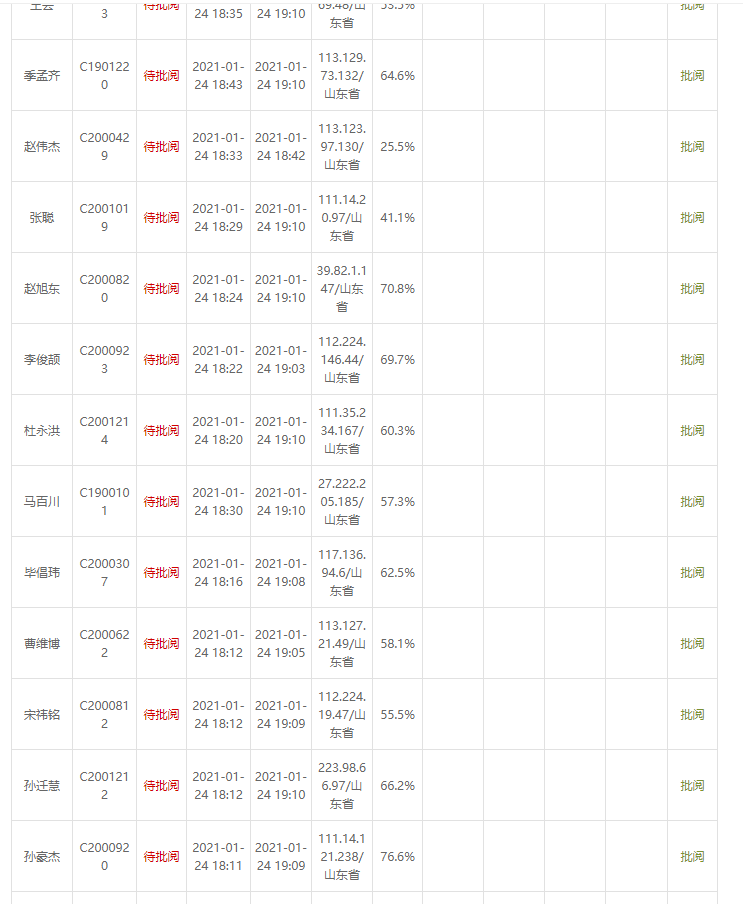点击季孟齐一行的批阅链接
The width and height of the screenshot is (743, 904).
[692, 75]
